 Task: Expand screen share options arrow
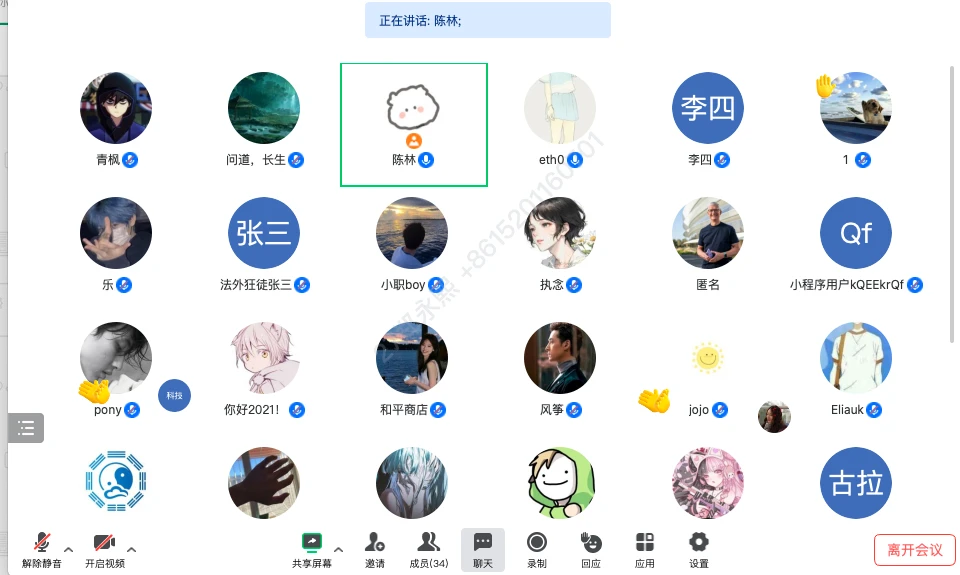338,549
